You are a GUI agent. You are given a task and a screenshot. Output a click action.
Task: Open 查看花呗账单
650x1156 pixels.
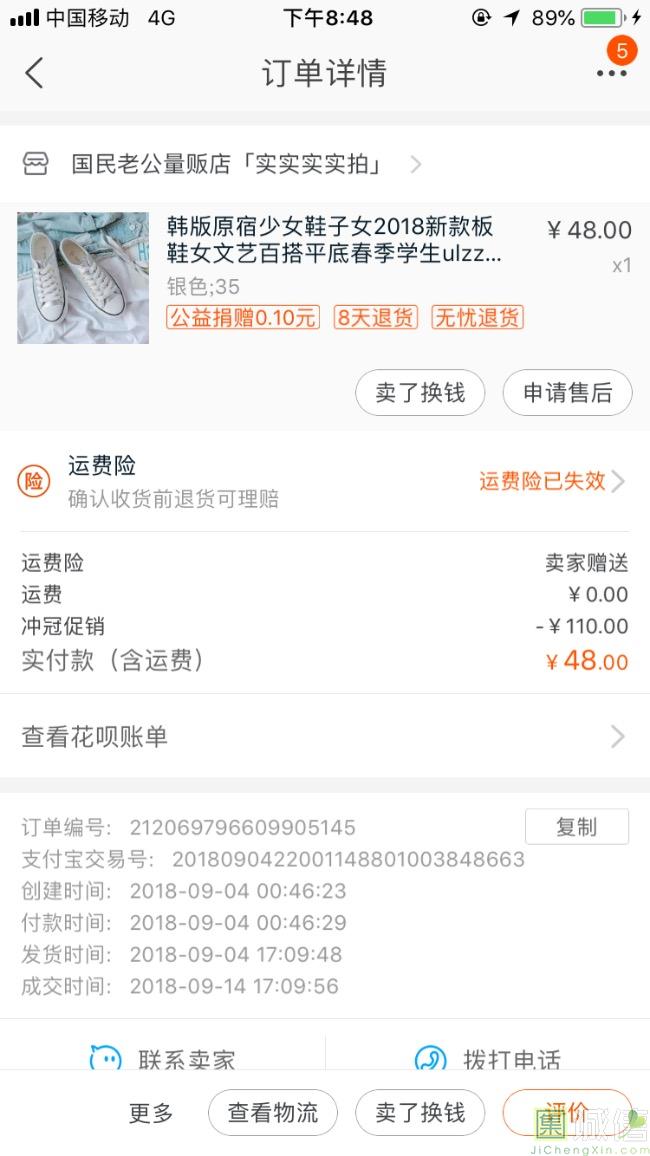point(324,737)
